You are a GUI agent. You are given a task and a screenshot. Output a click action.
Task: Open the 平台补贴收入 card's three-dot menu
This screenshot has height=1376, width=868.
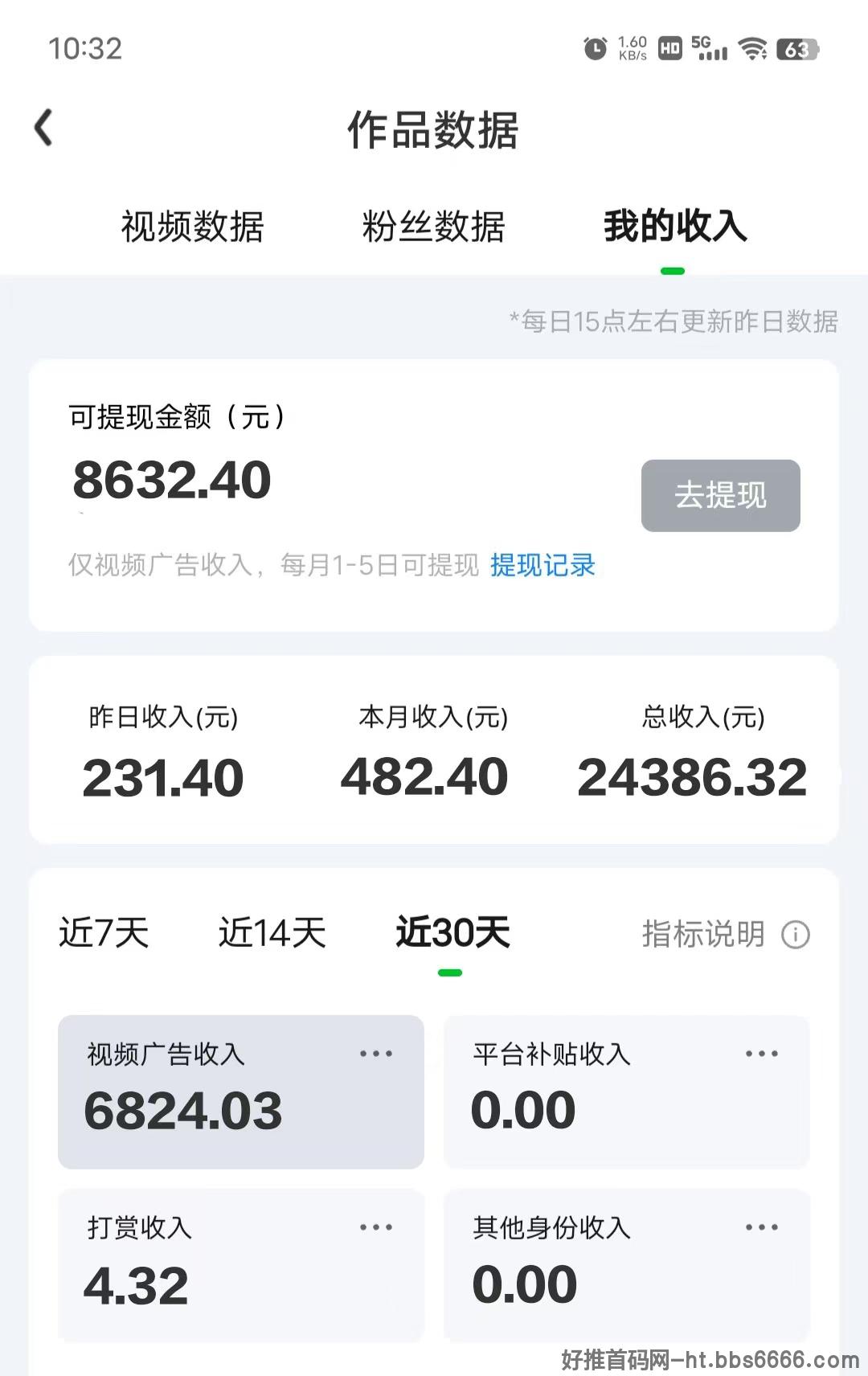tap(761, 1054)
